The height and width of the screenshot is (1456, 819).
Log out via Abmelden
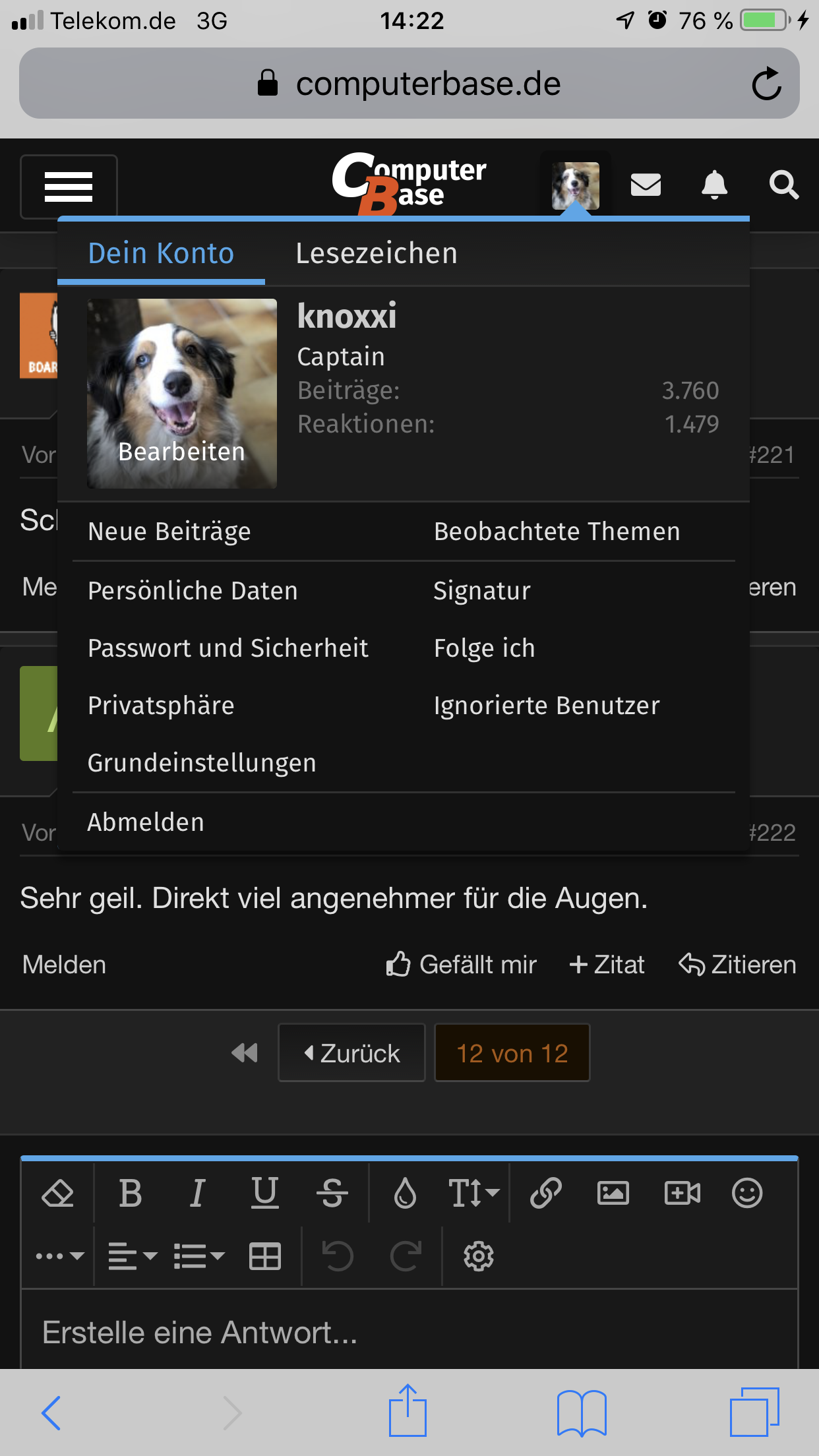pyautogui.click(x=146, y=822)
